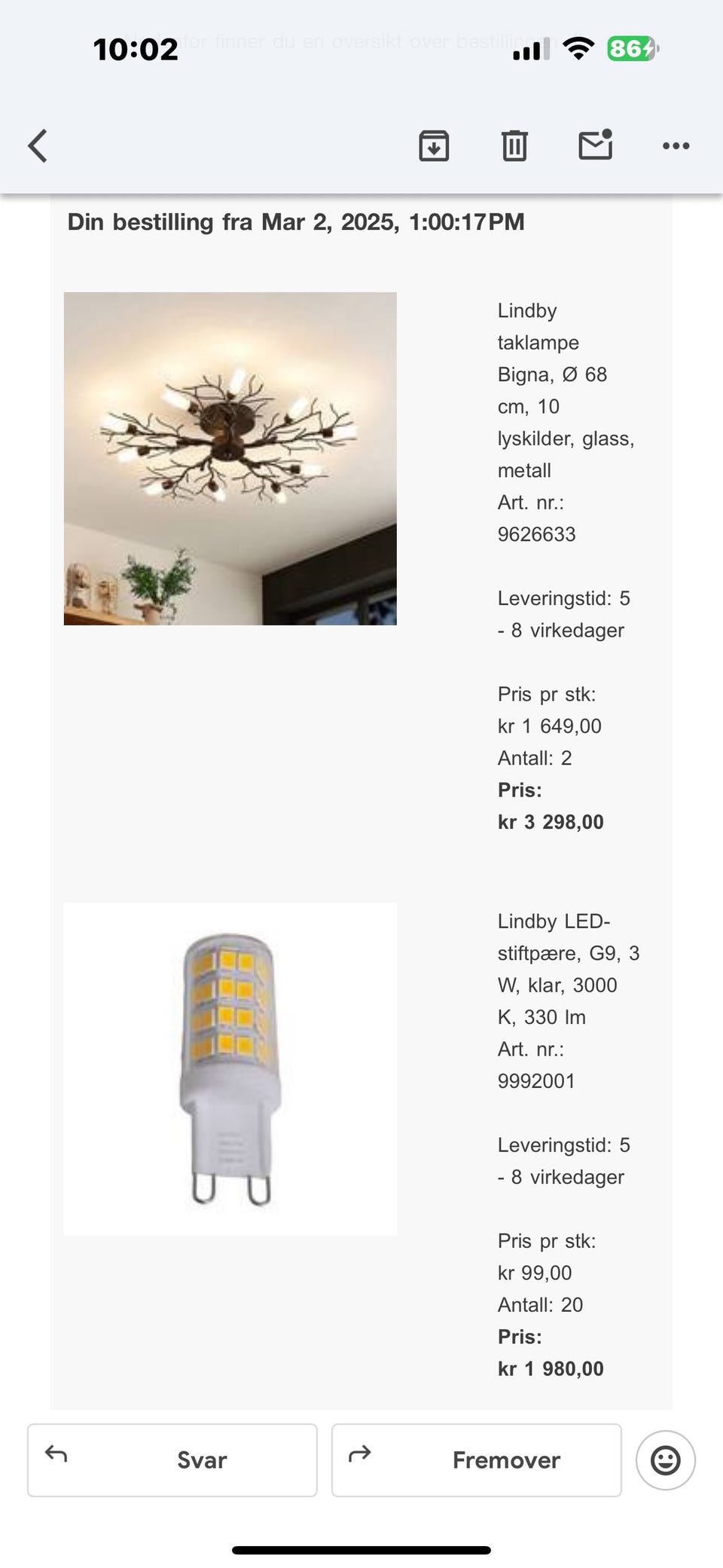
Task: Open the Lindby taklampe Bigna product image
Action: click(230, 458)
